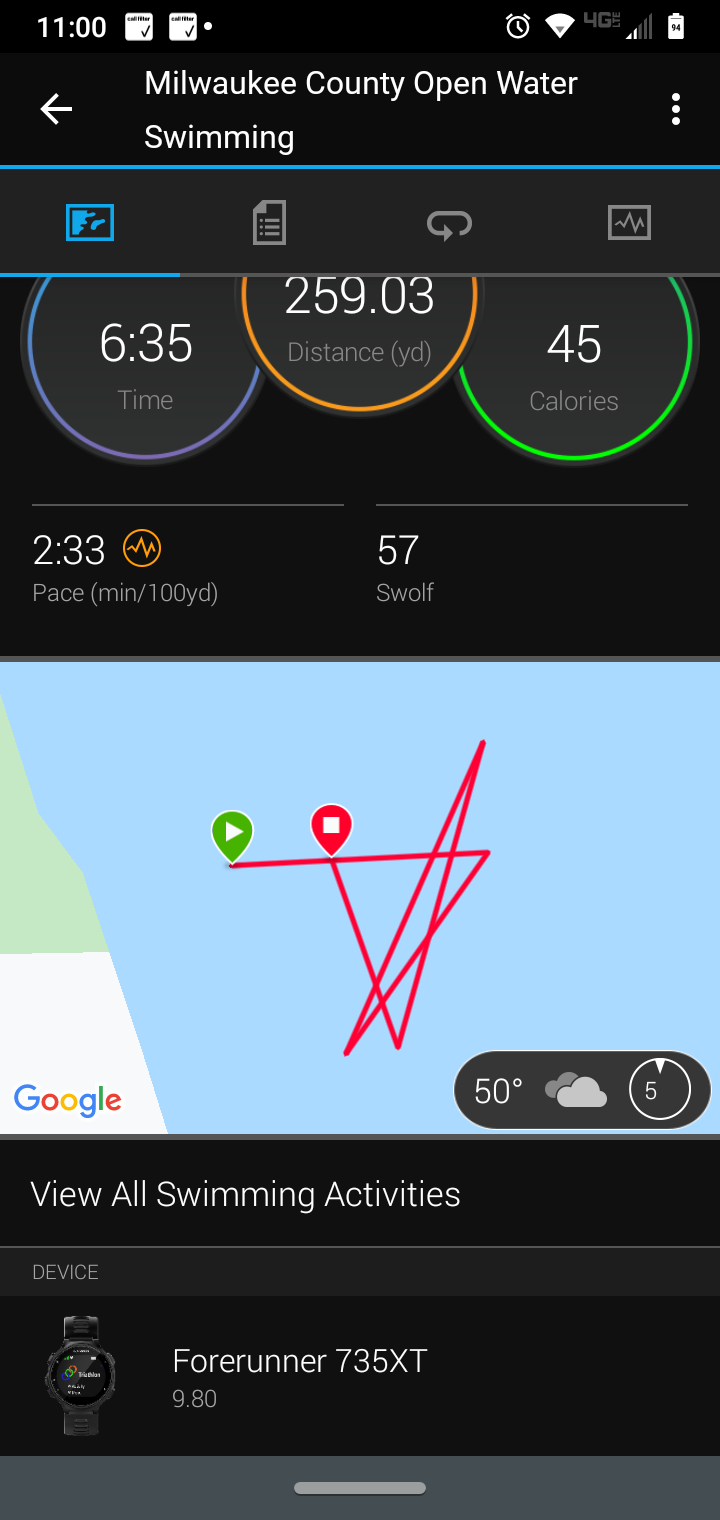
Task: Switch to the stats details tab
Action: [269, 222]
